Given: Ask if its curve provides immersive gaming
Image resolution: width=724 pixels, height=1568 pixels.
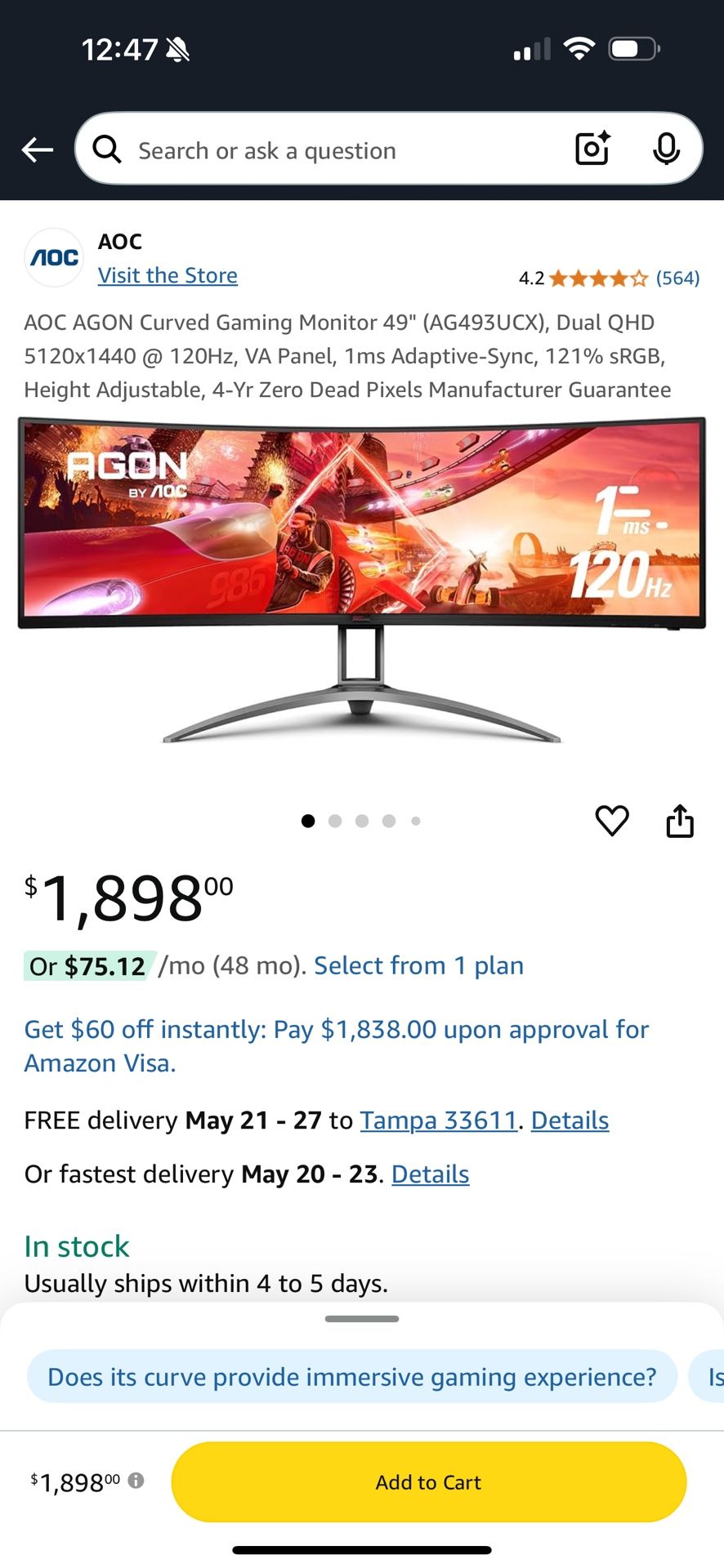Looking at the screenshot, I should coord(352,1377).
